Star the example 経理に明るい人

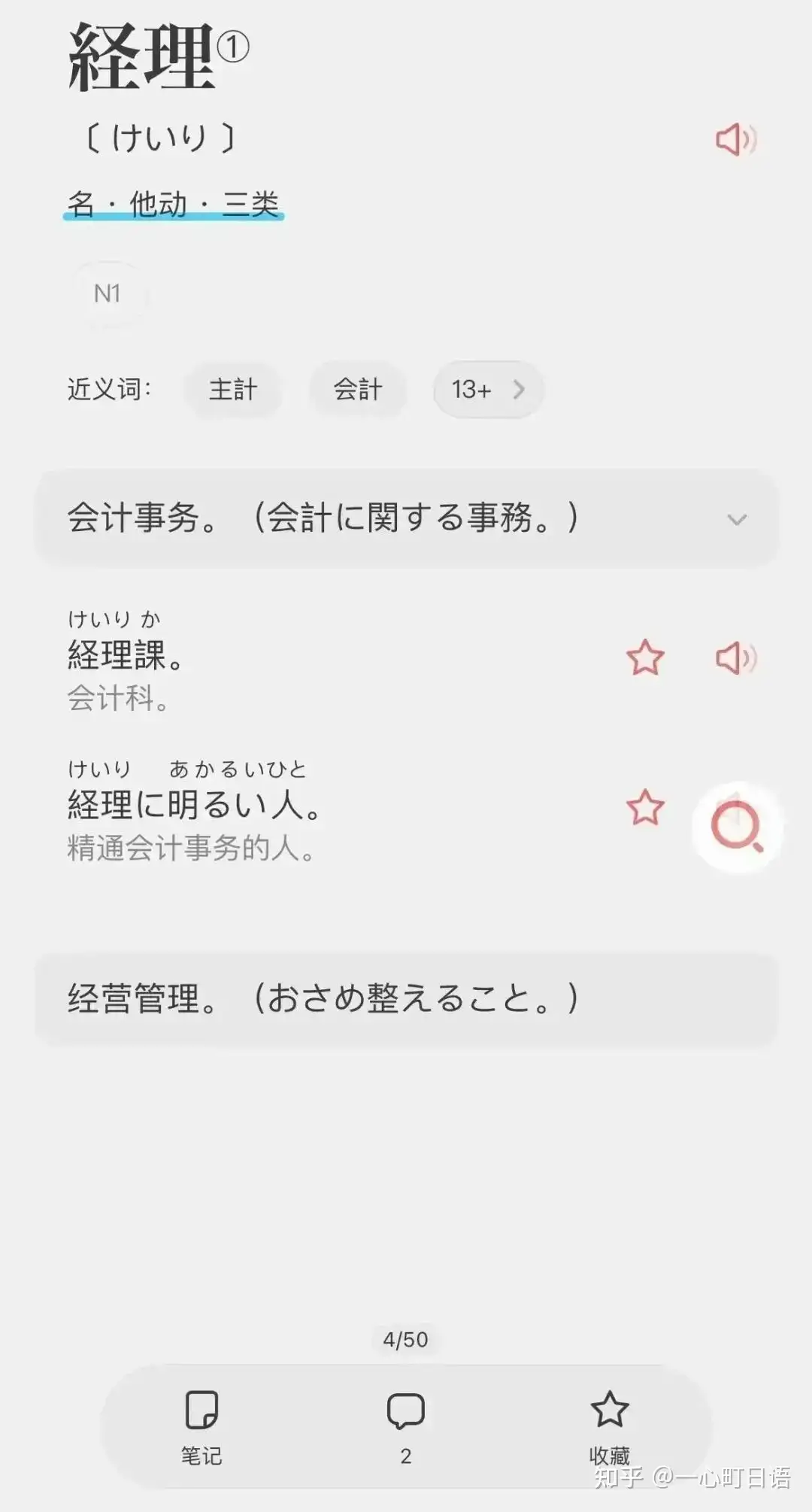(645, 809)
